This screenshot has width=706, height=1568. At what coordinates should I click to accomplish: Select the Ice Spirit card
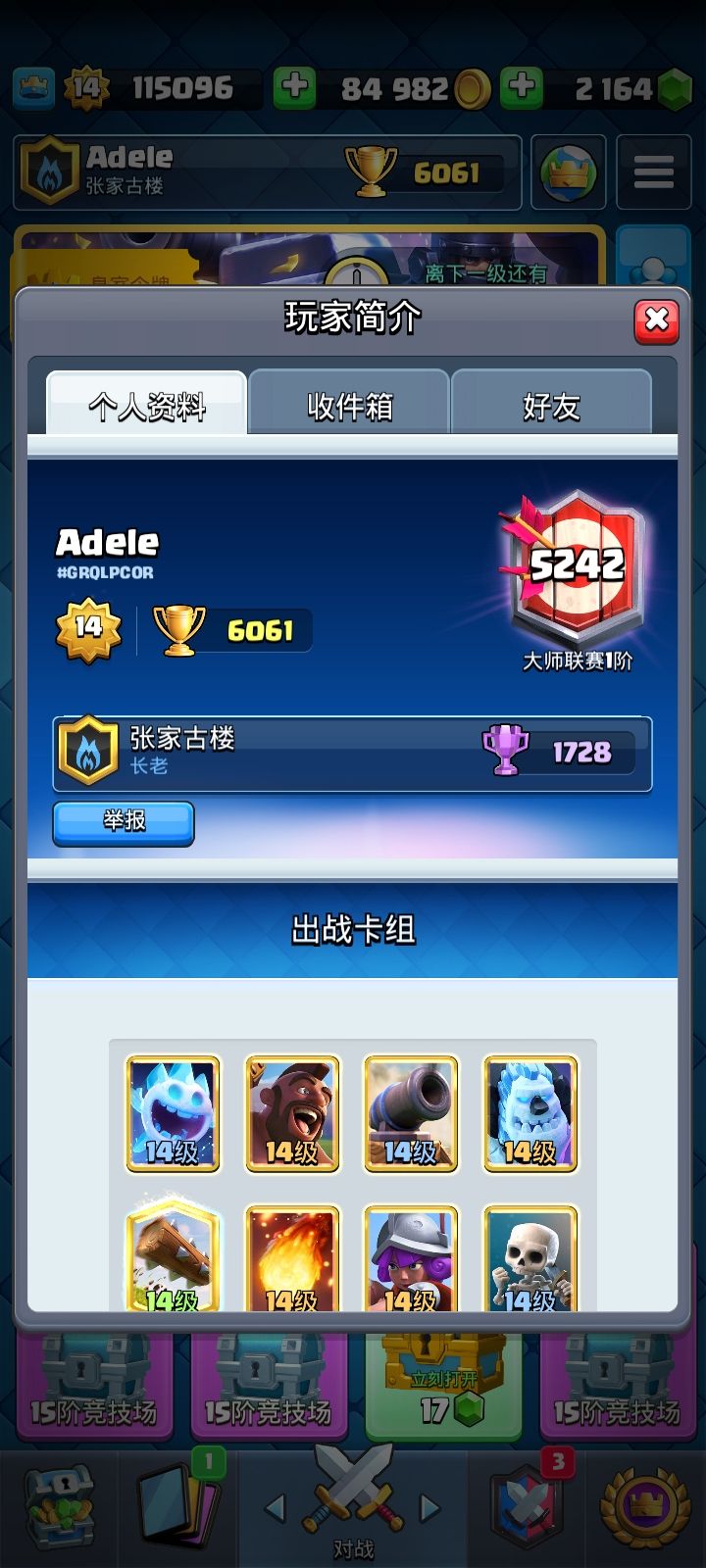(x=174, y=1112)
